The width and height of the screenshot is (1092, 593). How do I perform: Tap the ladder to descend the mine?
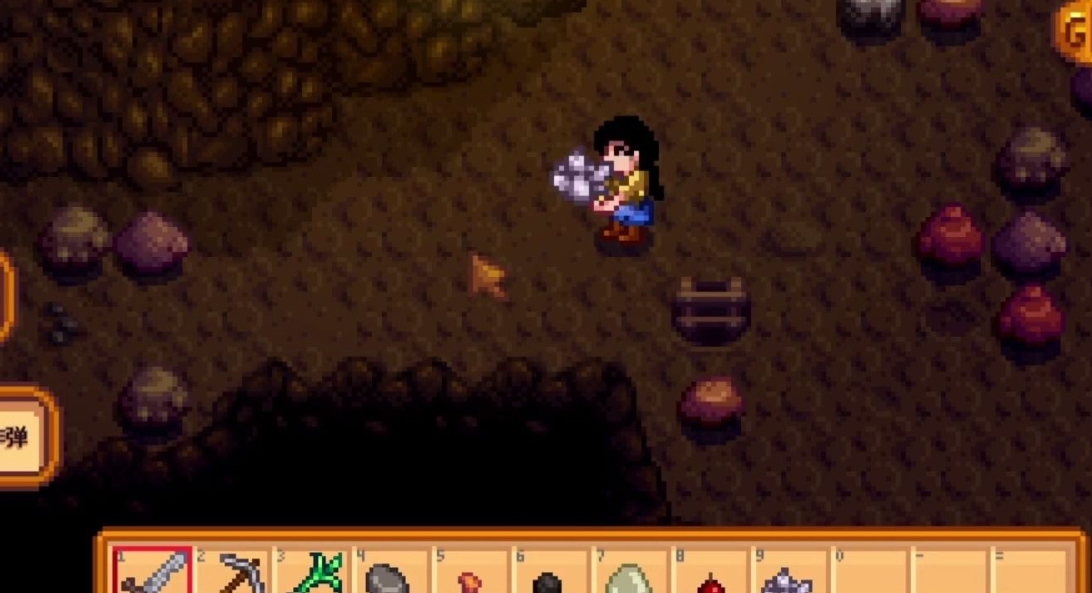711,308
